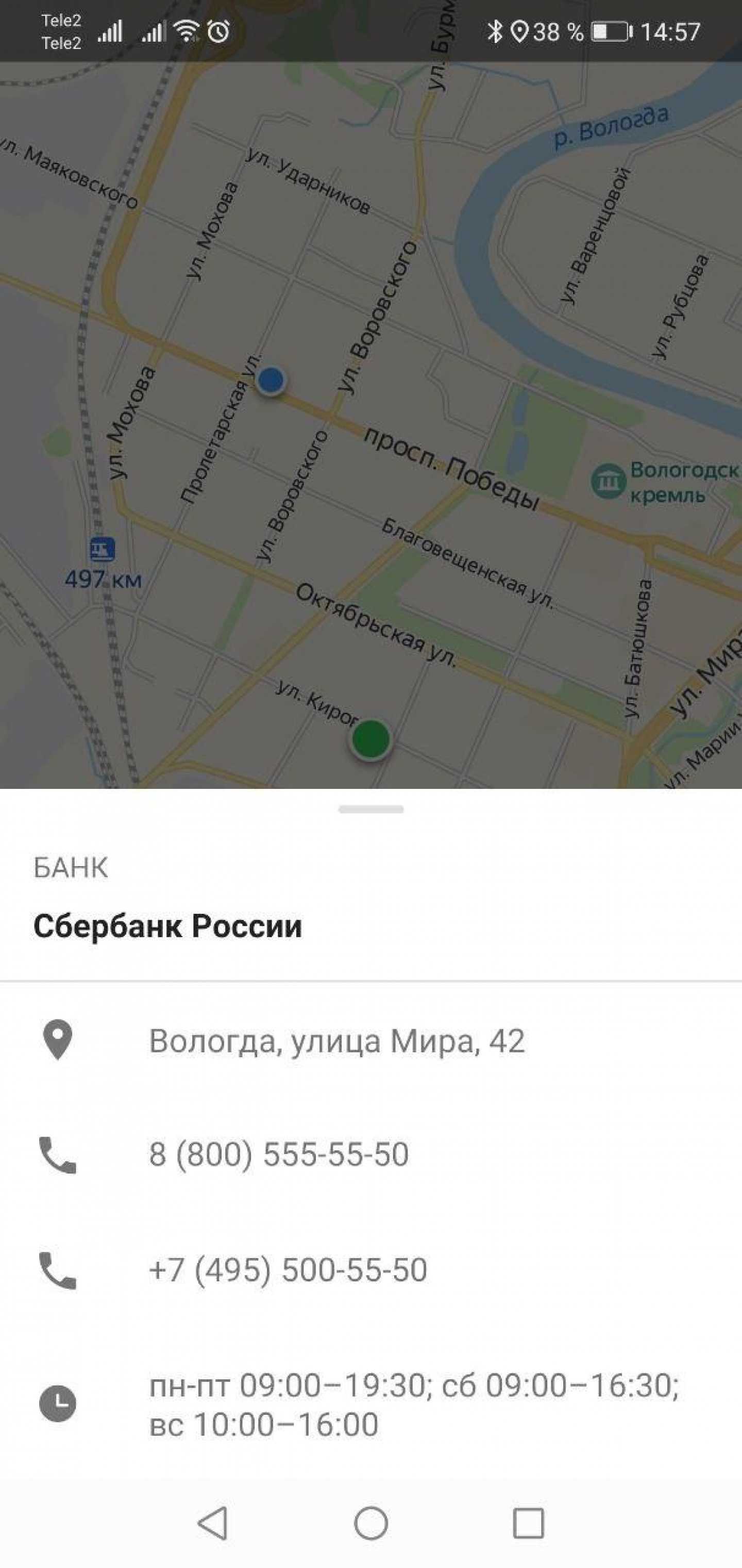742x1568 pixels.
Task: Select the green map marker
Action: coord(370,739)
